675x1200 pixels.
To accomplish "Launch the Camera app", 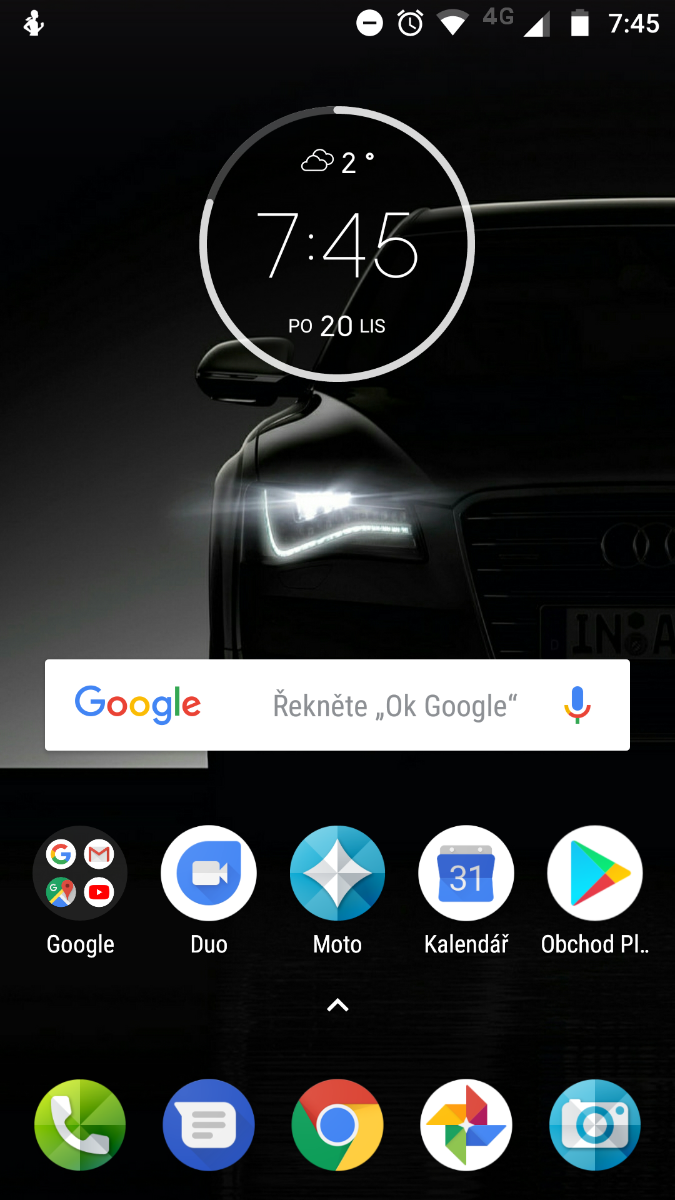I will (x=595, y=1125).
